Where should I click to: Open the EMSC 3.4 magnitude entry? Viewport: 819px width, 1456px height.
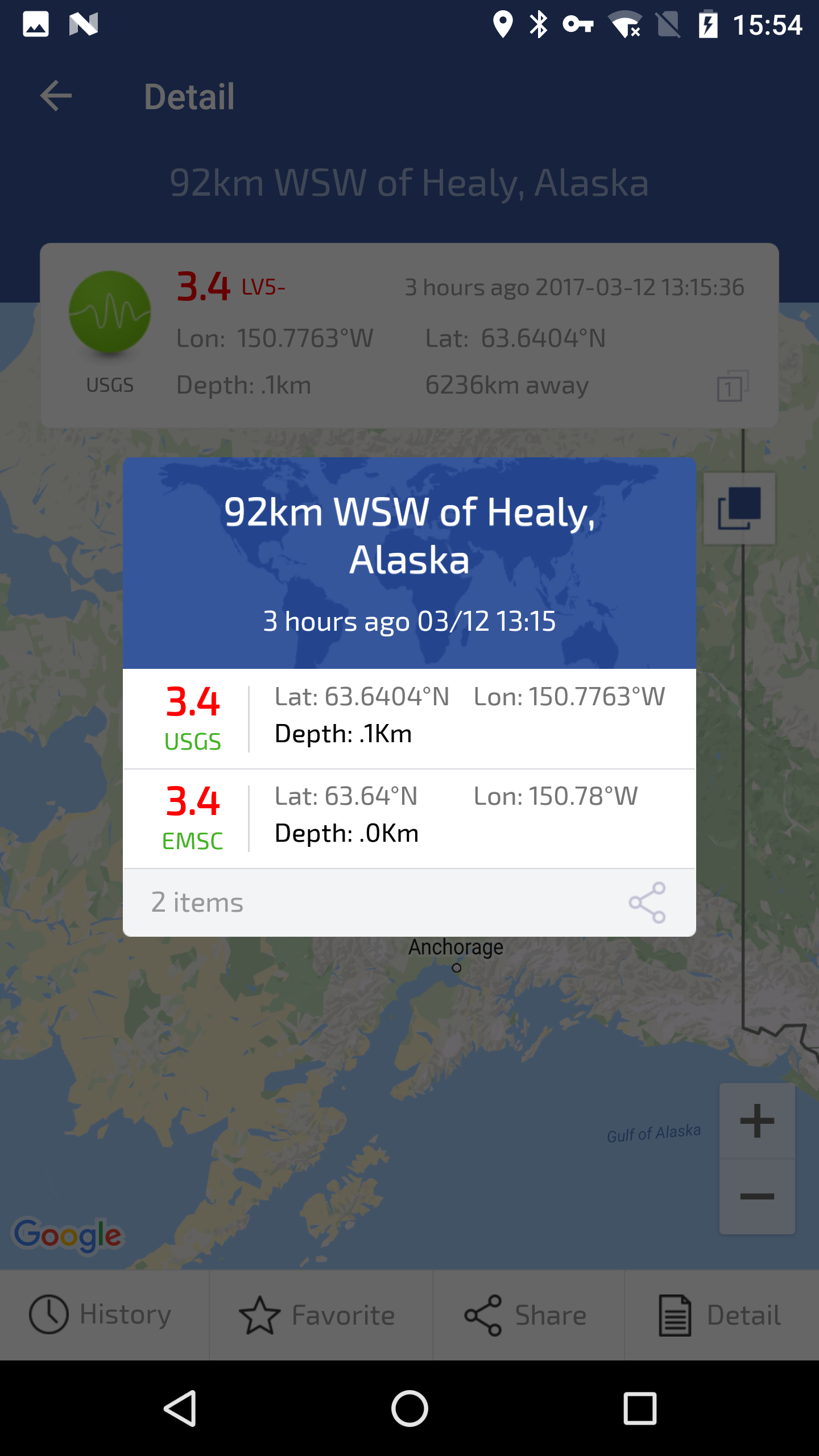click(409, 818)
